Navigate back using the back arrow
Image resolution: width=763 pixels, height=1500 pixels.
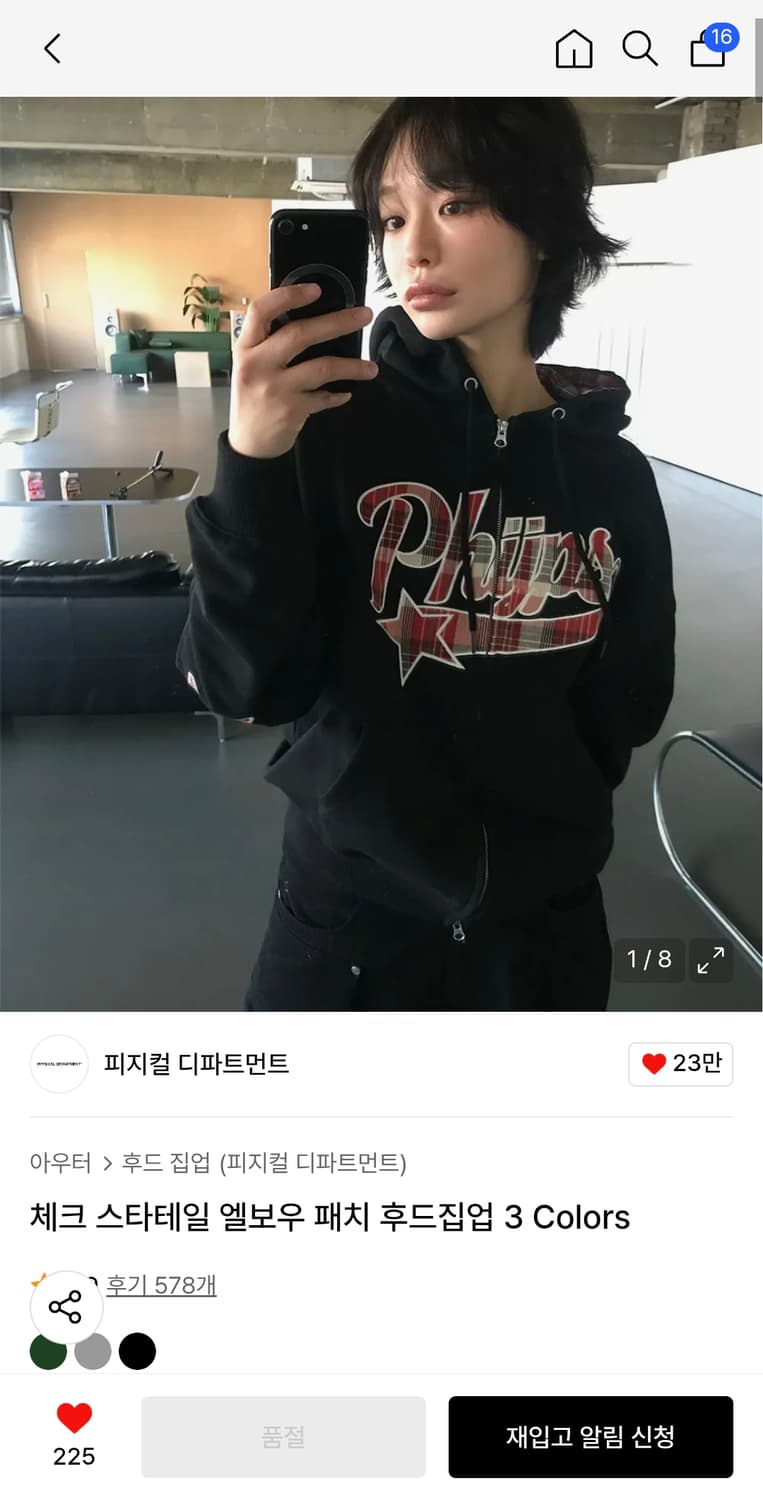coord(51,48)
